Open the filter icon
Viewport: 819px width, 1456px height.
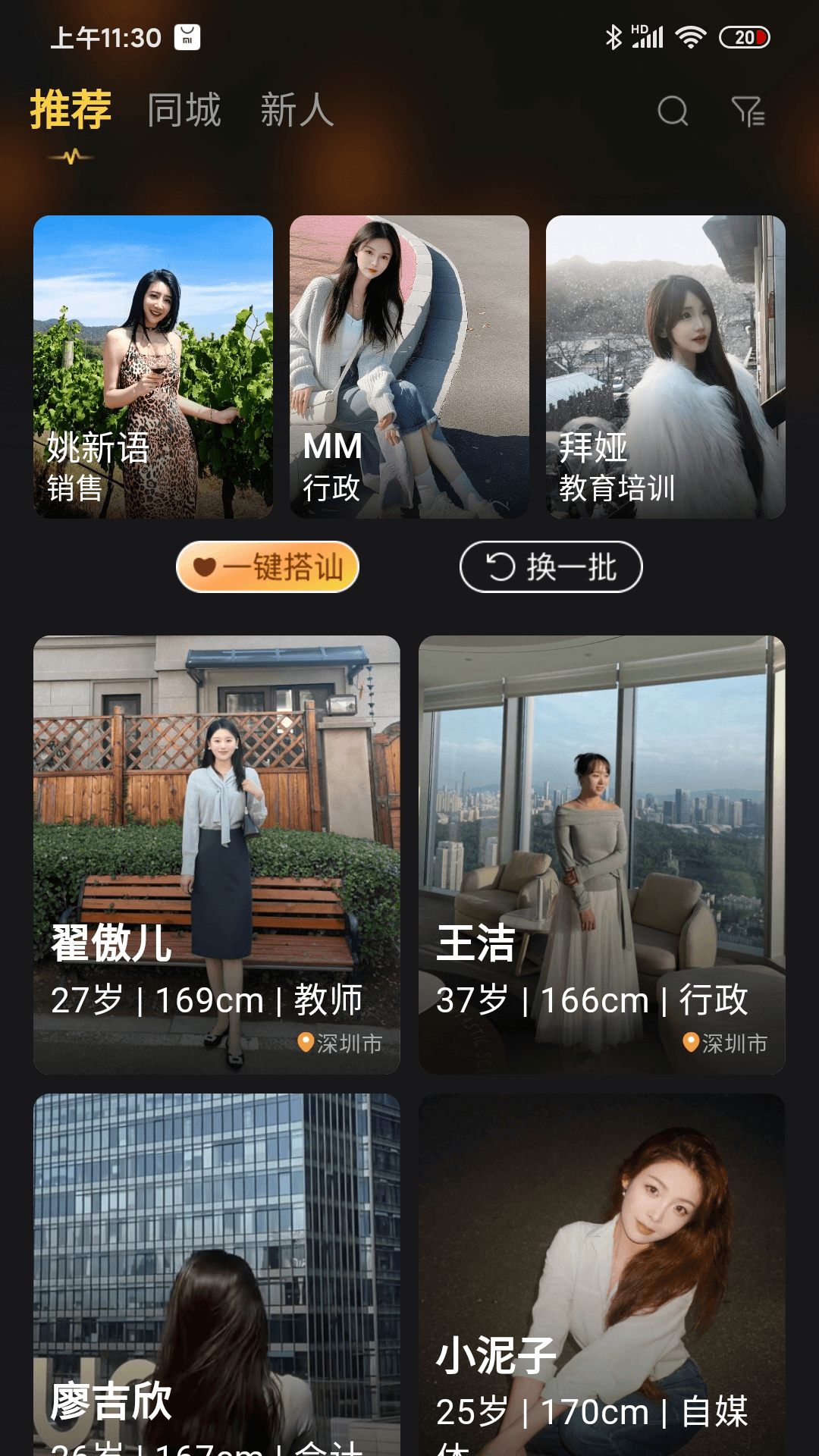pyautogui.click(x=748, y=111)
